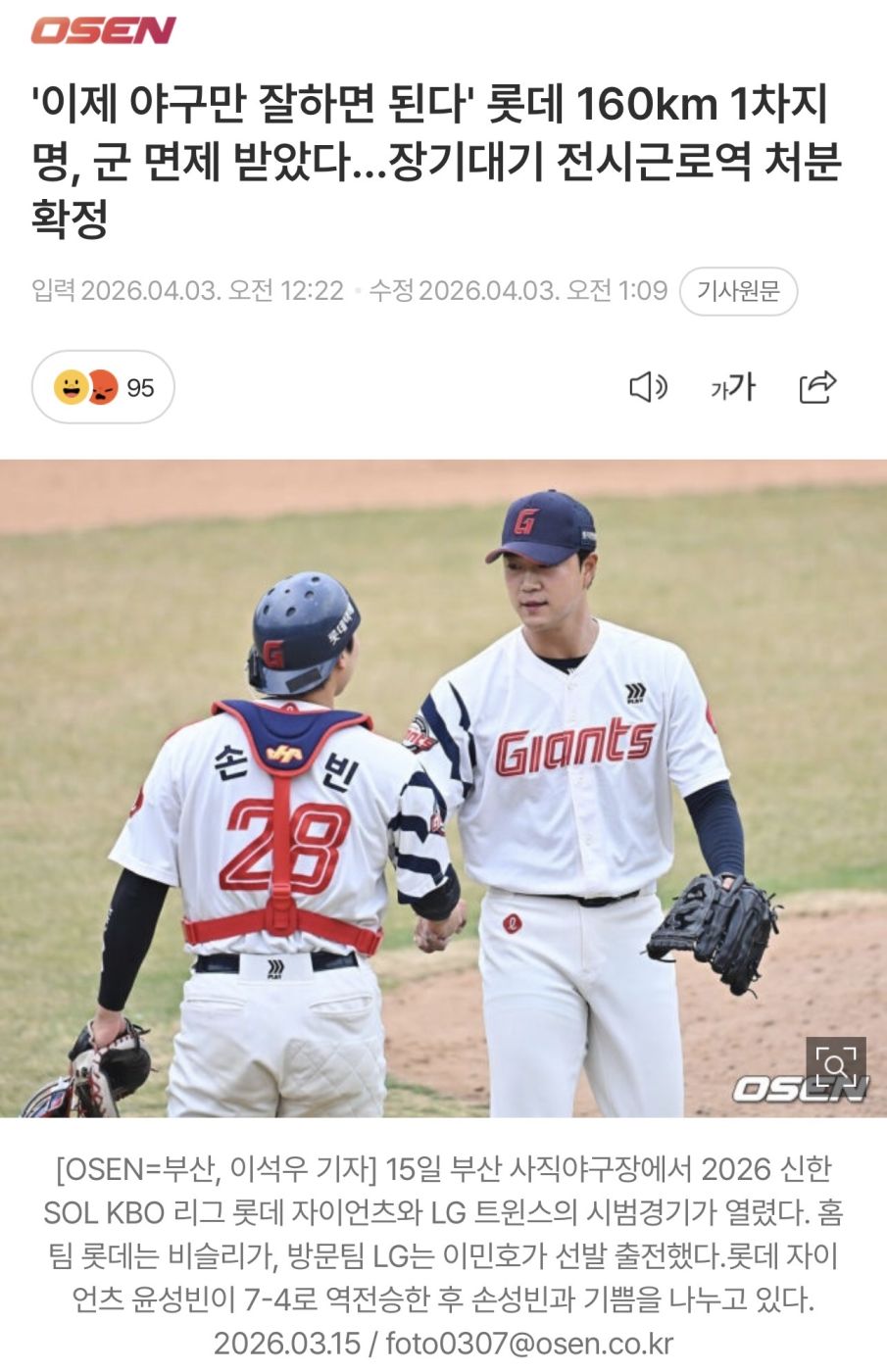Open the original article via 기사원문
The image size is (887, 1372).
738,291
